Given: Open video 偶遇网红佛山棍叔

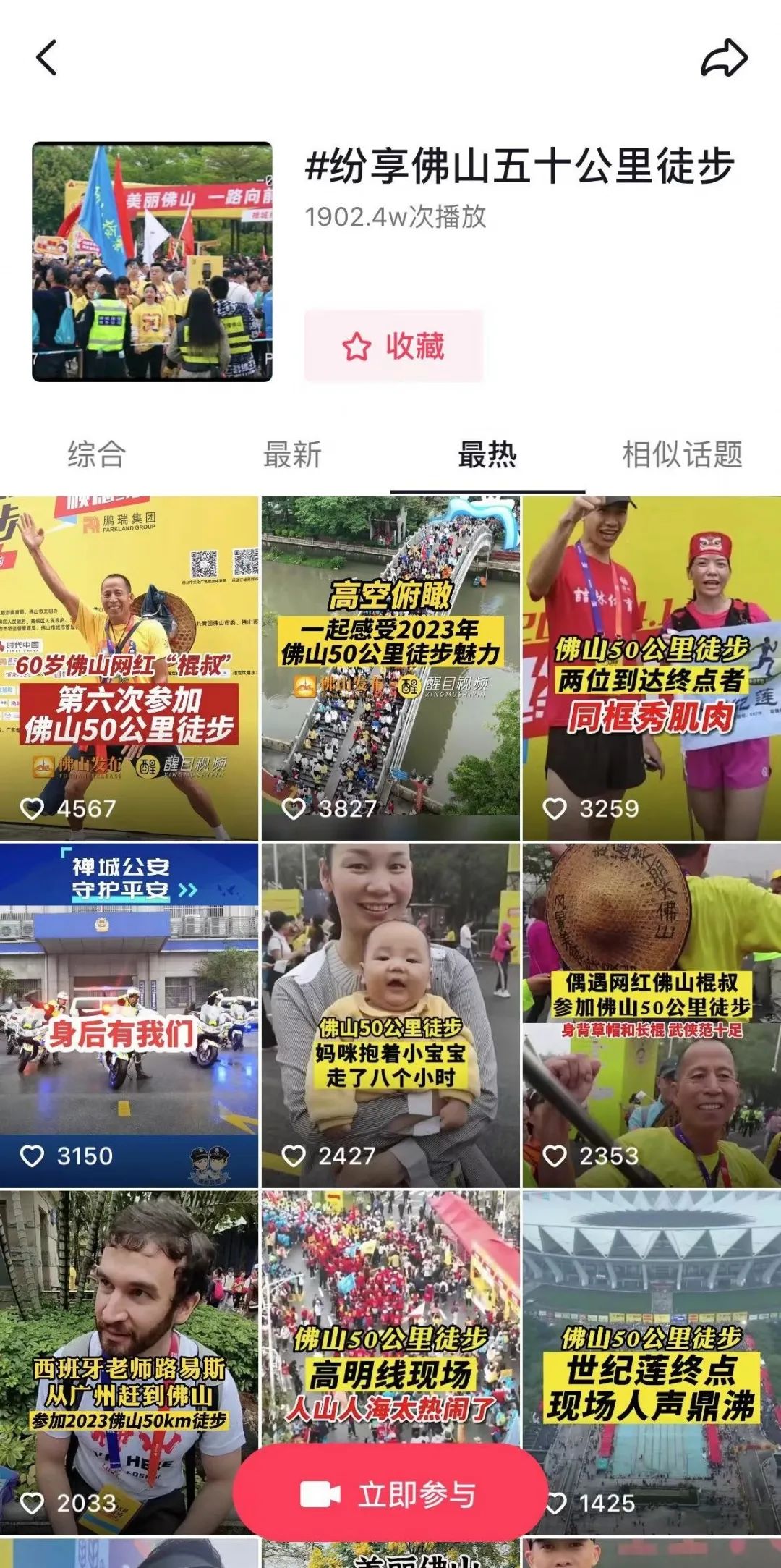Looking at the screenshot, I should pyautogui.click(x=652, y=1015).
